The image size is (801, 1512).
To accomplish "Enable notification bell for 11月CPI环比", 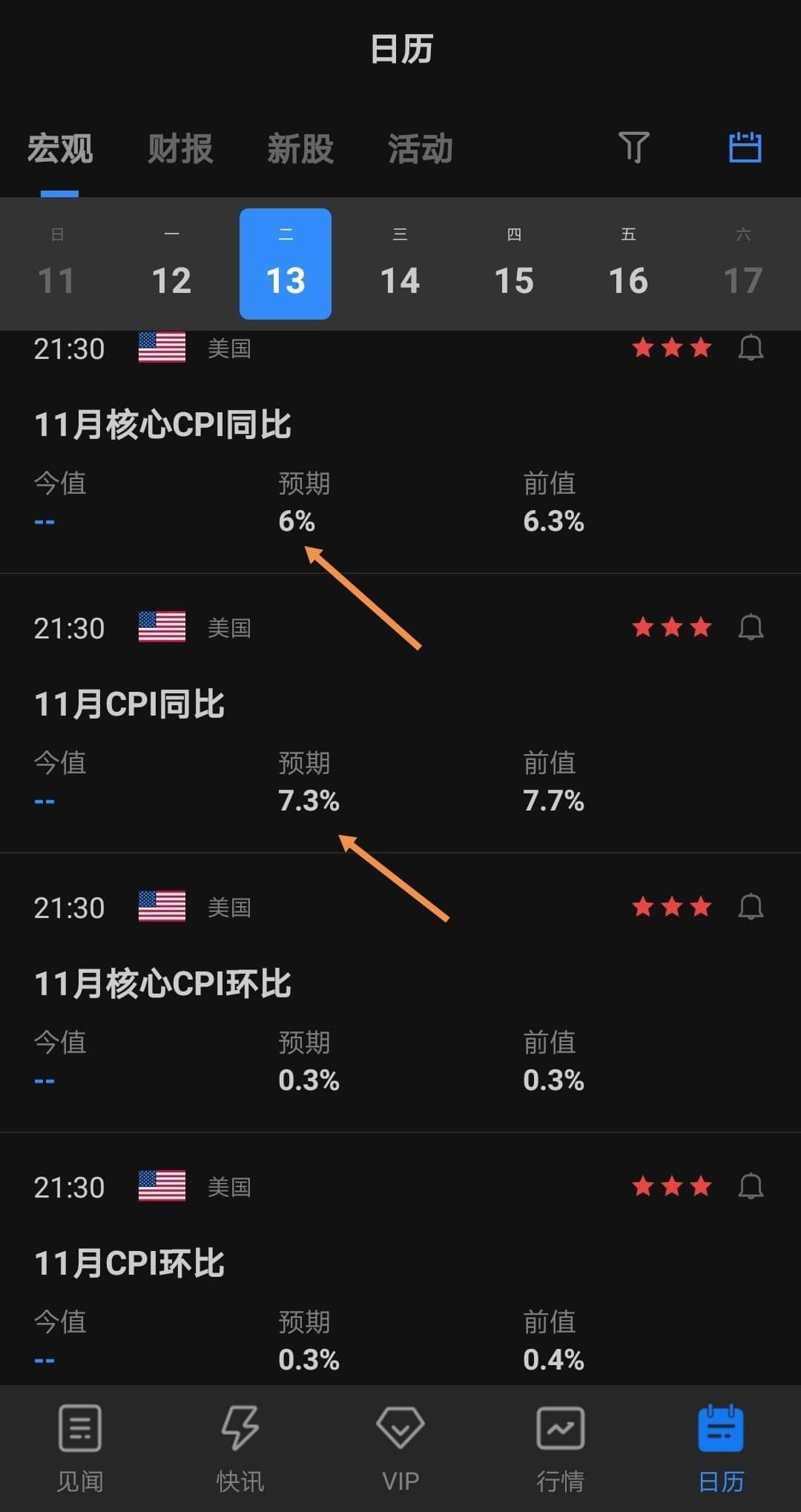I will pyautogui.click(x=751, y=1186).
